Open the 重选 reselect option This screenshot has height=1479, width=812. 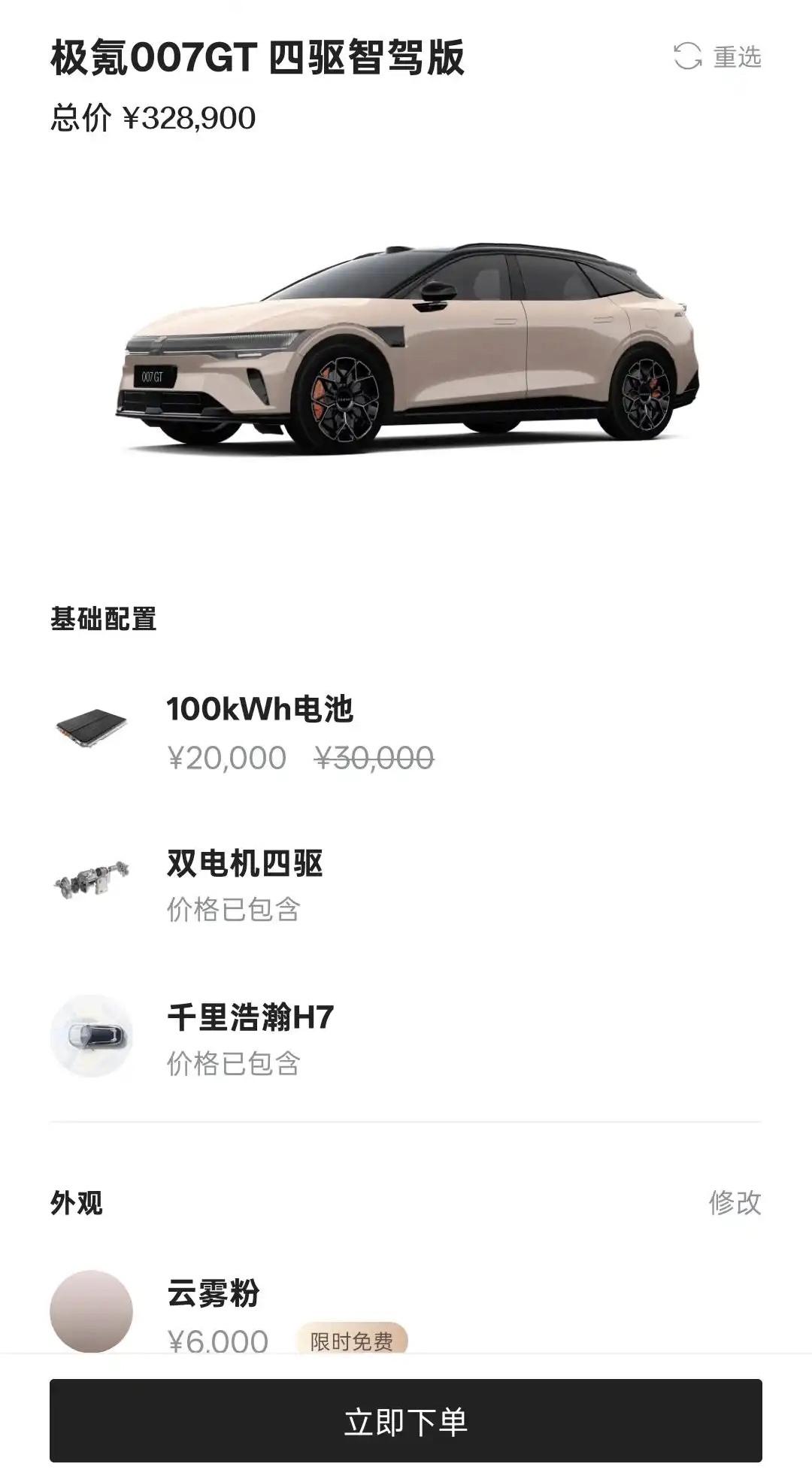735,56
